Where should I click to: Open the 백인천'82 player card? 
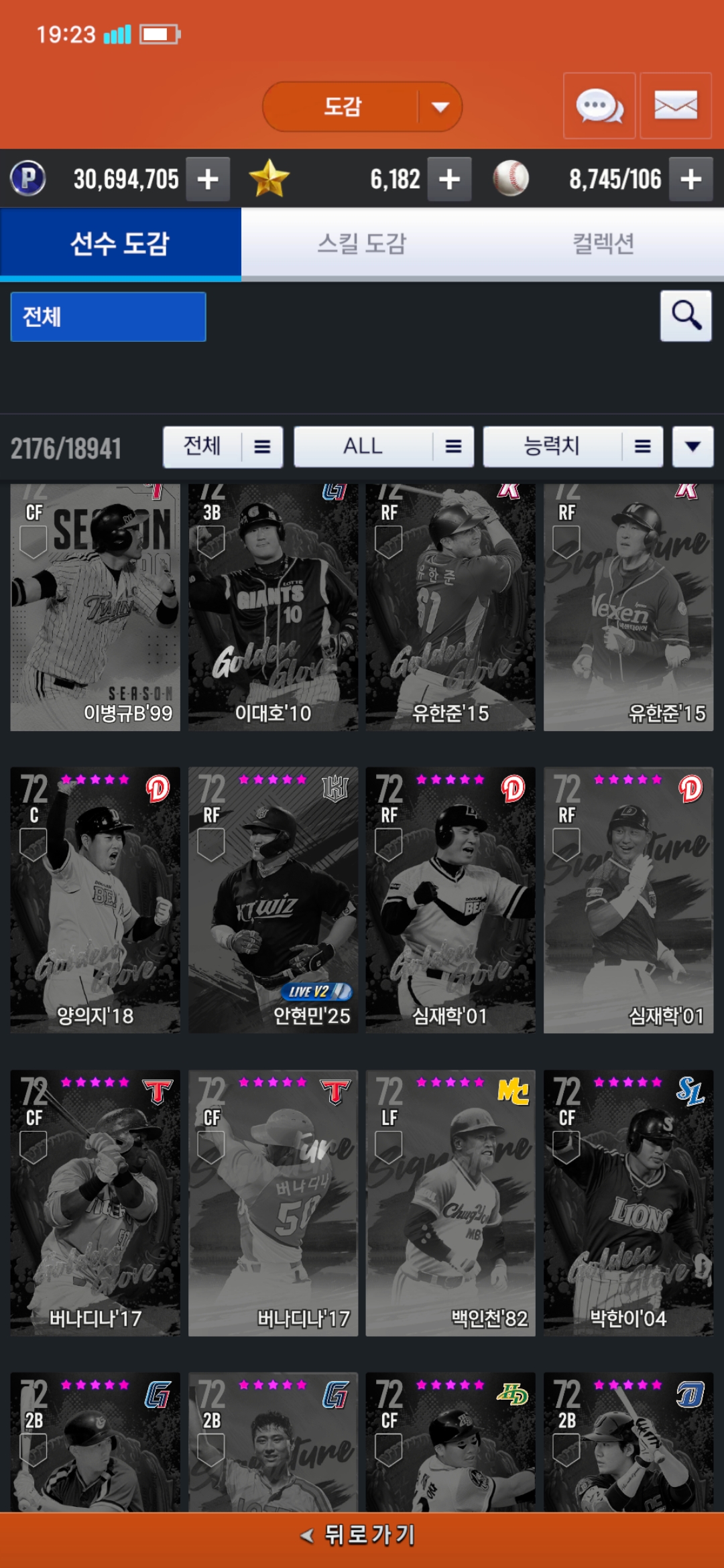click(450, 1202)
